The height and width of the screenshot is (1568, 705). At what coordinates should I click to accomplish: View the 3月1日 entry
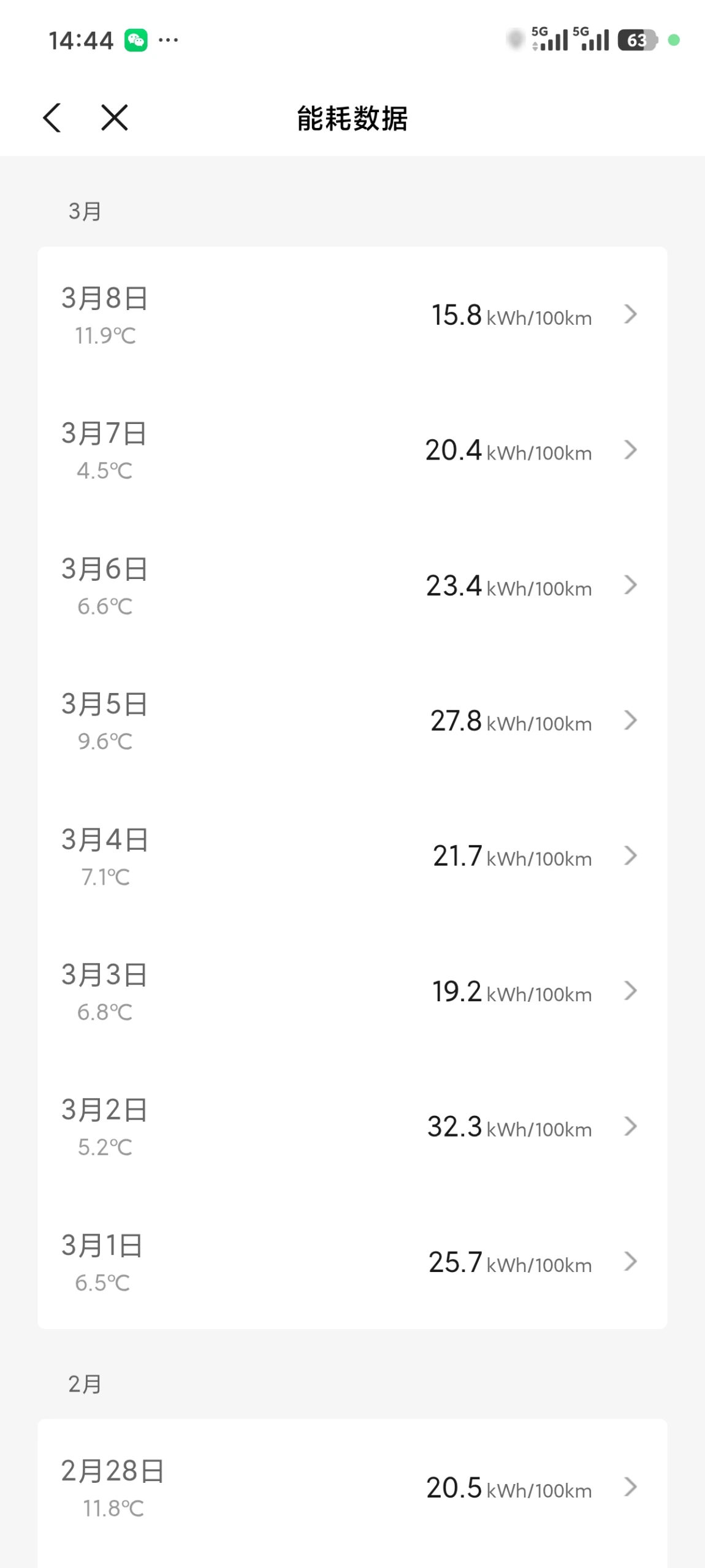tap(352, 1263)
